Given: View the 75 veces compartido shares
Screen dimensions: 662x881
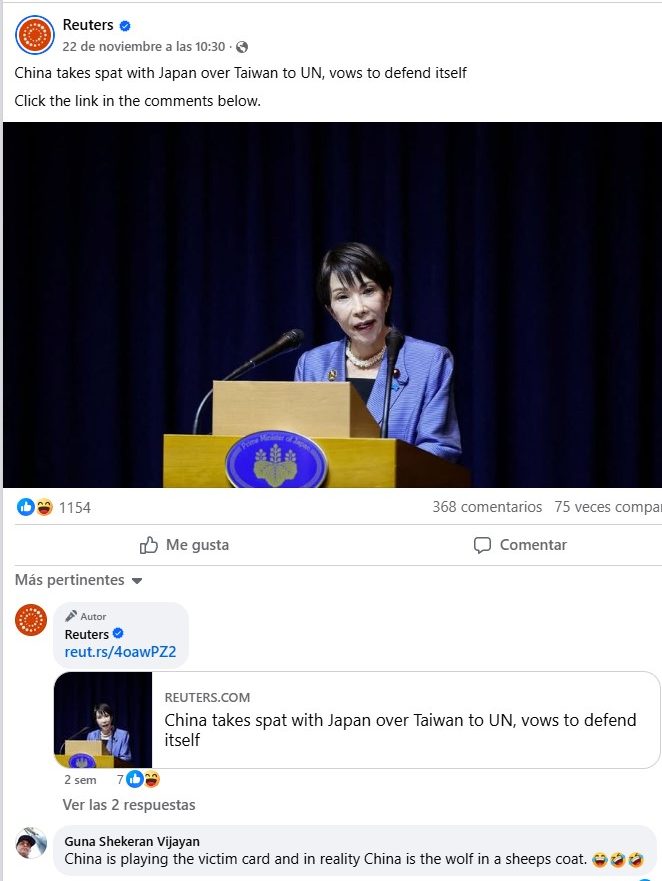Looking at the screenshot, I should [x=607, y=507].
